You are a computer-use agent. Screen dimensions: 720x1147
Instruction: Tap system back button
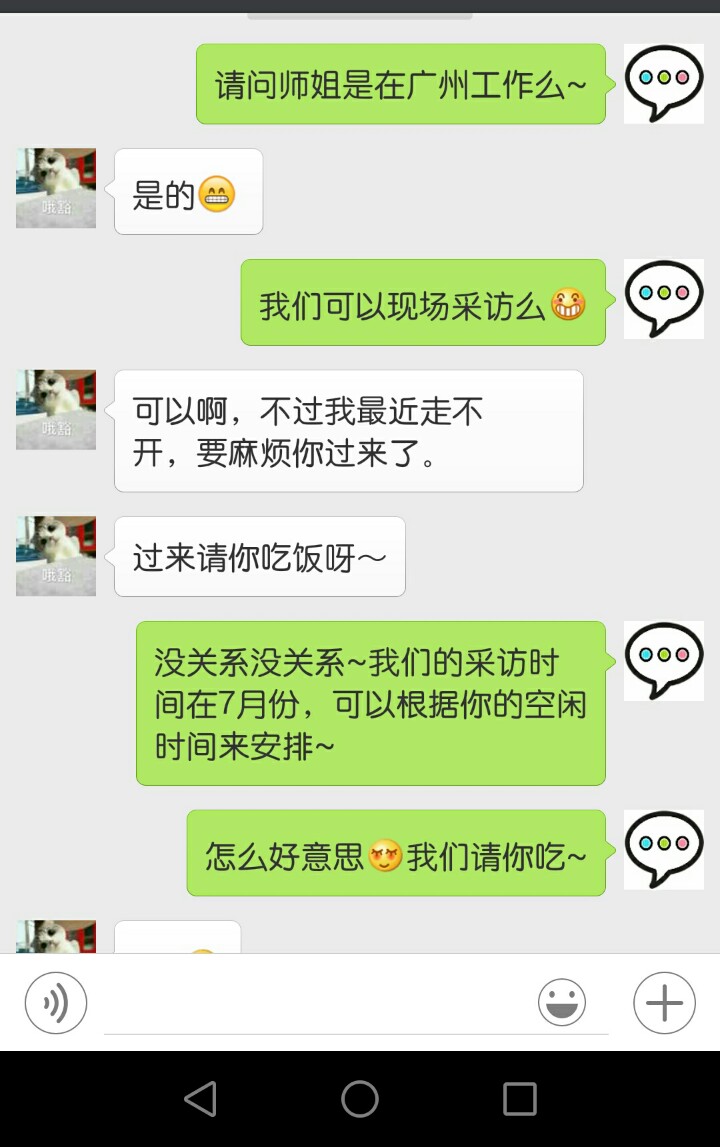[x=200, y=1099]
